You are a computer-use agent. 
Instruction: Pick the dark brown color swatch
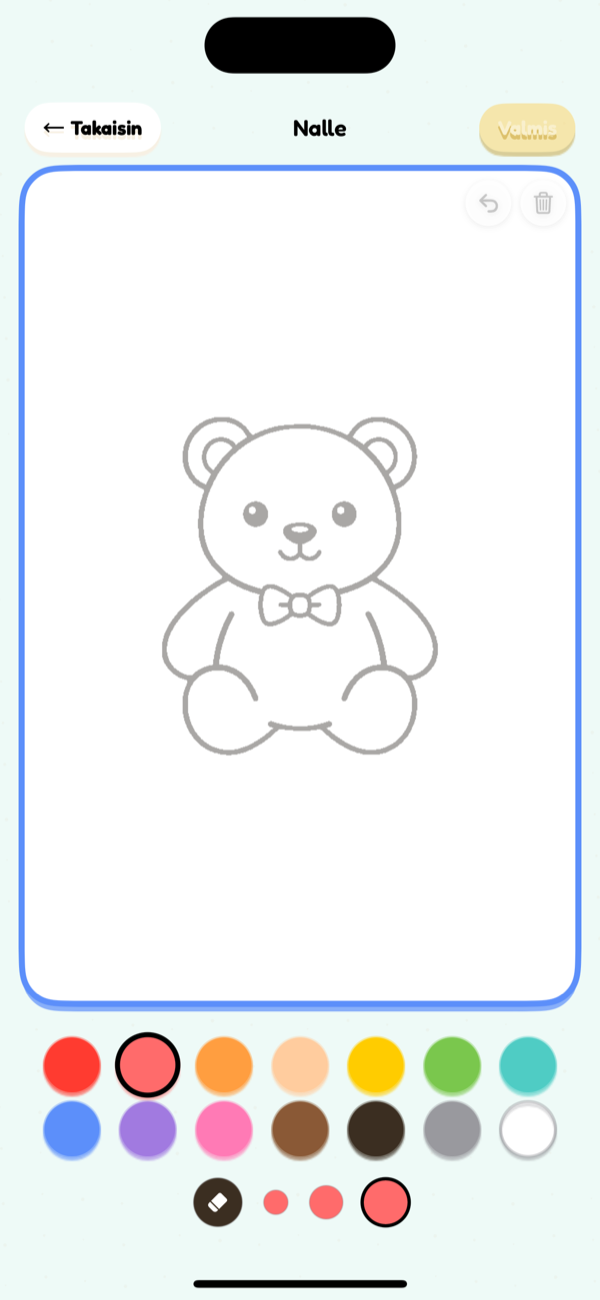click(x=376, y=1130)
